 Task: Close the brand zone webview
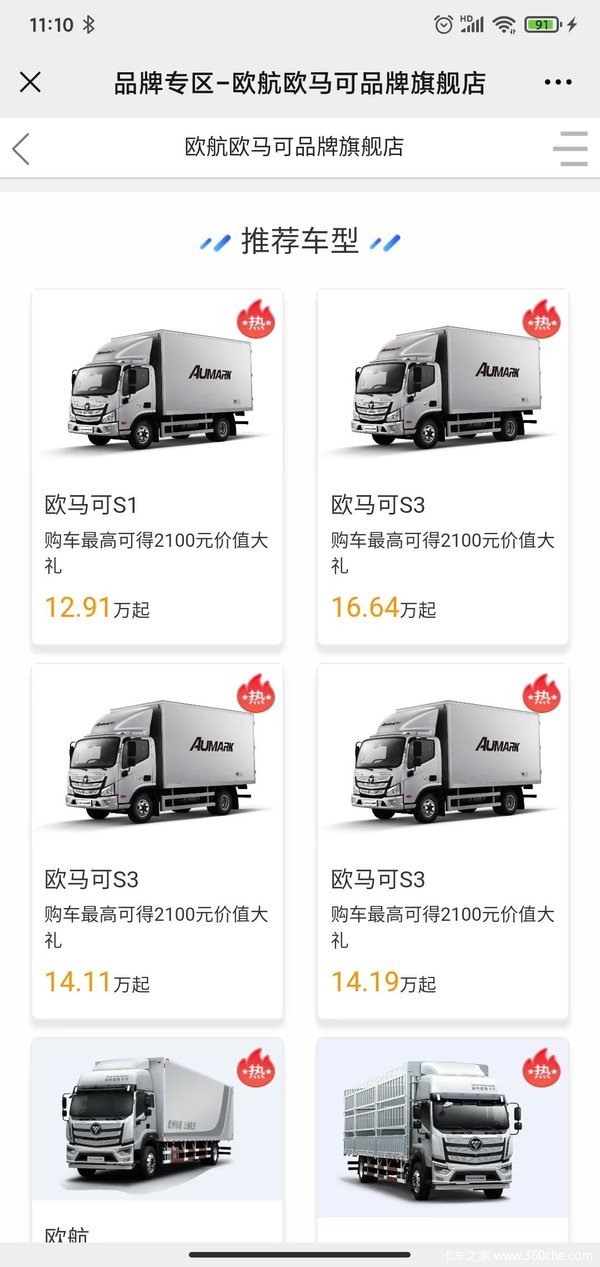(x=31, y=82)
